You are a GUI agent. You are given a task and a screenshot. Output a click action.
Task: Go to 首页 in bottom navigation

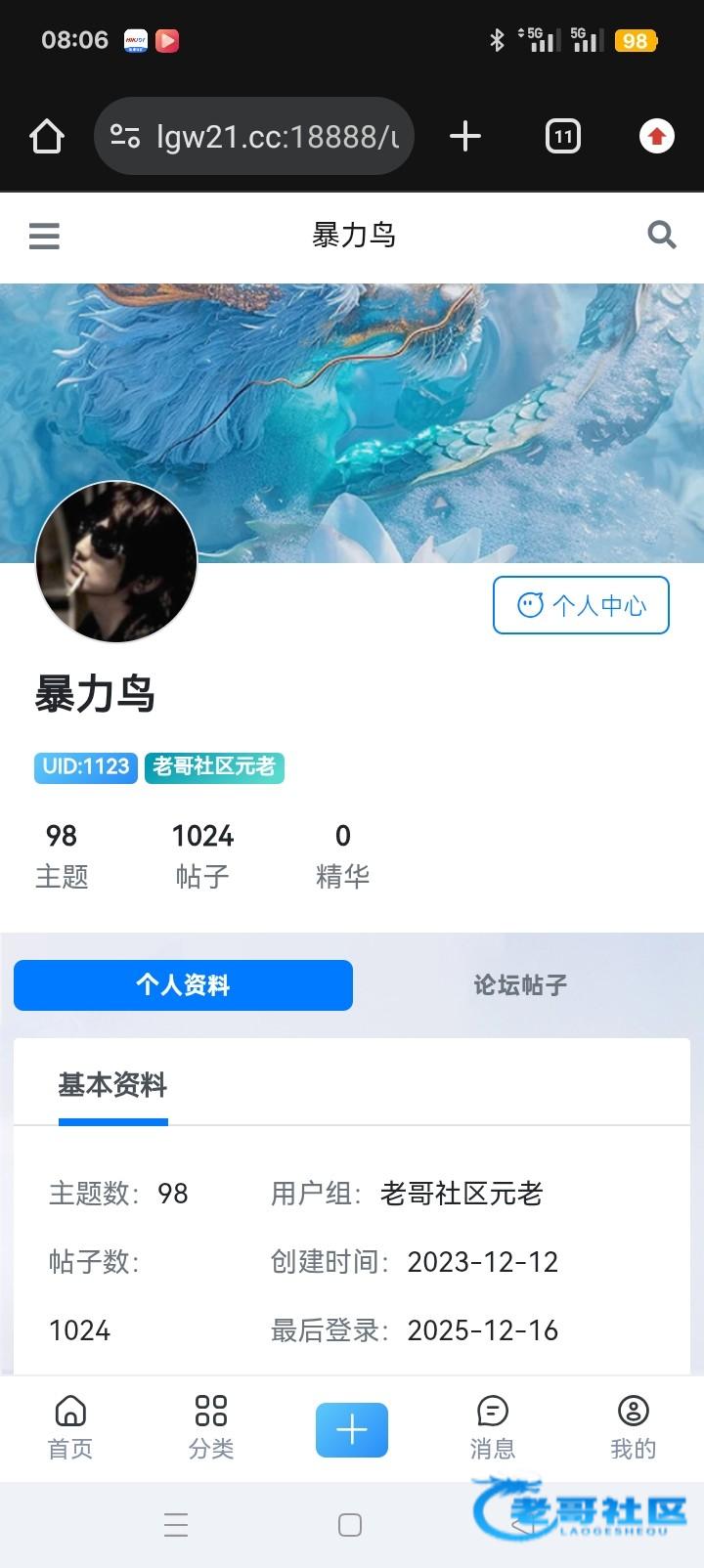click(70, 1427)
